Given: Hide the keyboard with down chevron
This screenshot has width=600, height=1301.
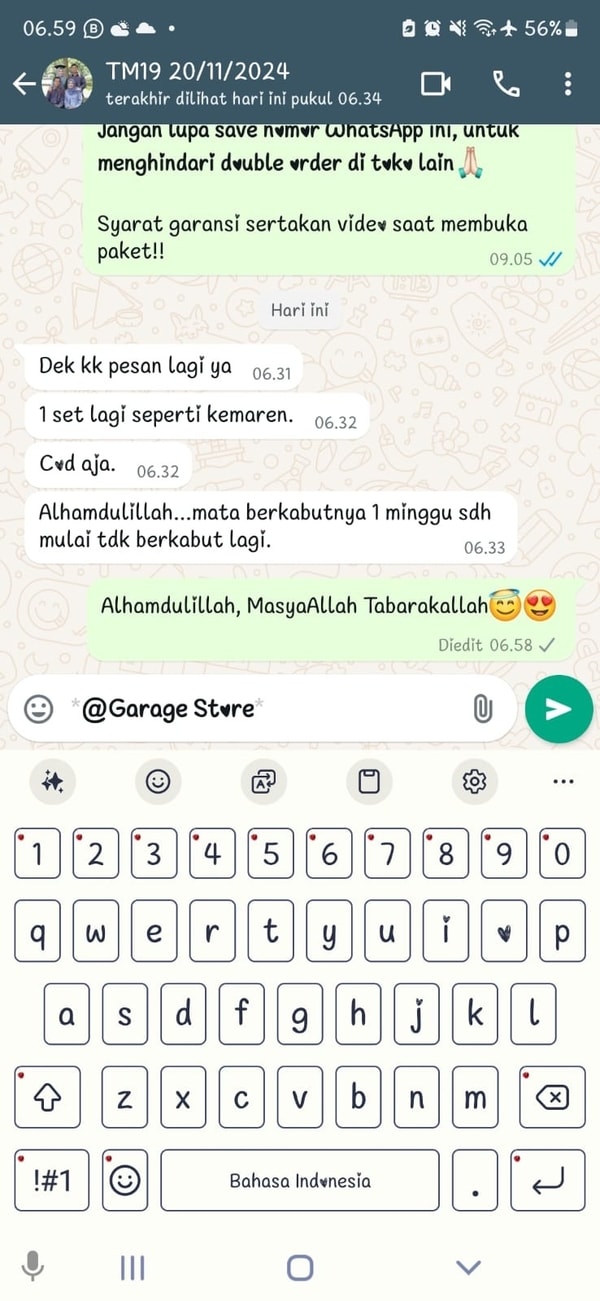Looking at the screenshot, I should [468, 1267].
